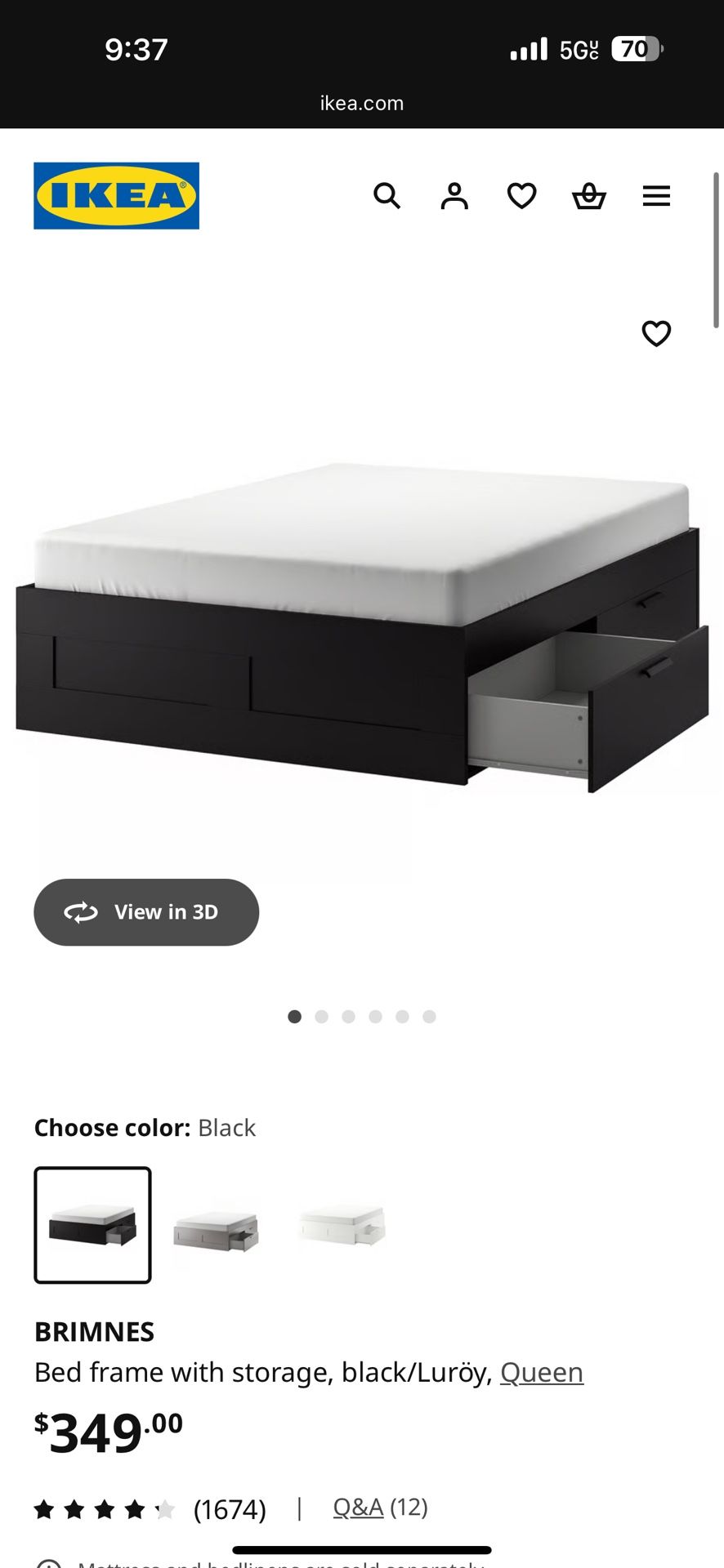
Task: Open the search magnifier icon
Action: coord(387,196)
